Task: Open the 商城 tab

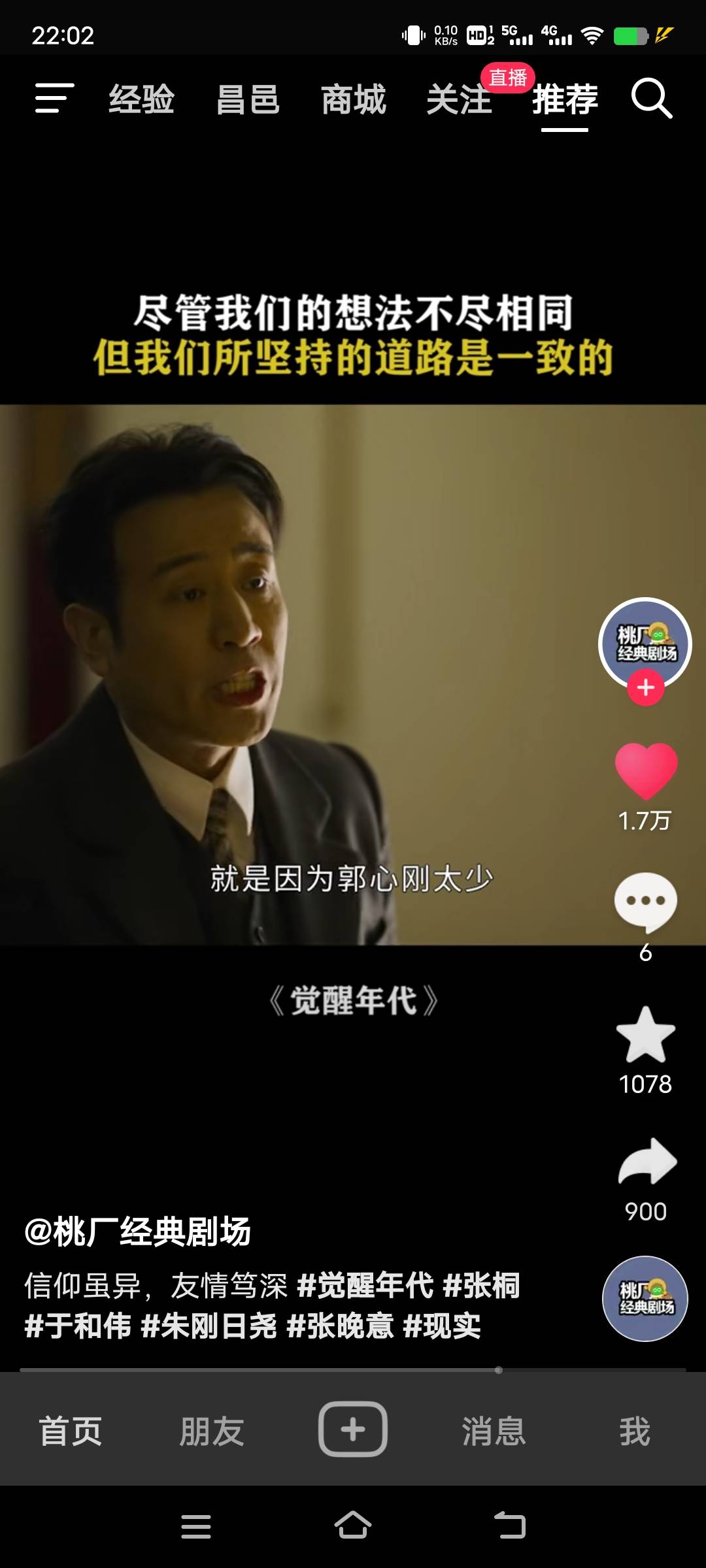Action: click(x=354, y=99)
